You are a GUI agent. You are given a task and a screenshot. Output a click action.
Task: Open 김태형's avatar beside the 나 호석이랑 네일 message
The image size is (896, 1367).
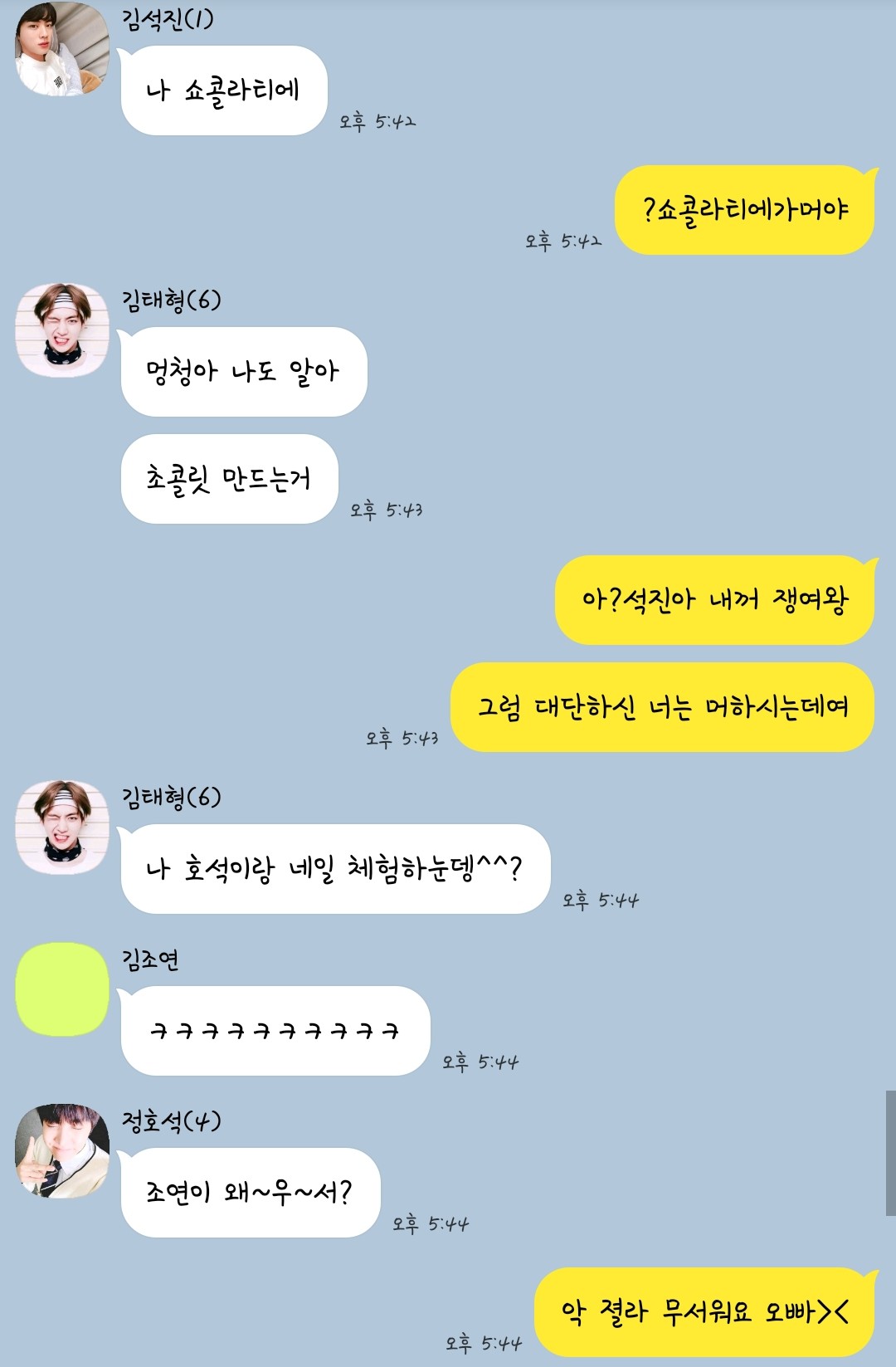tap(62, 827)
